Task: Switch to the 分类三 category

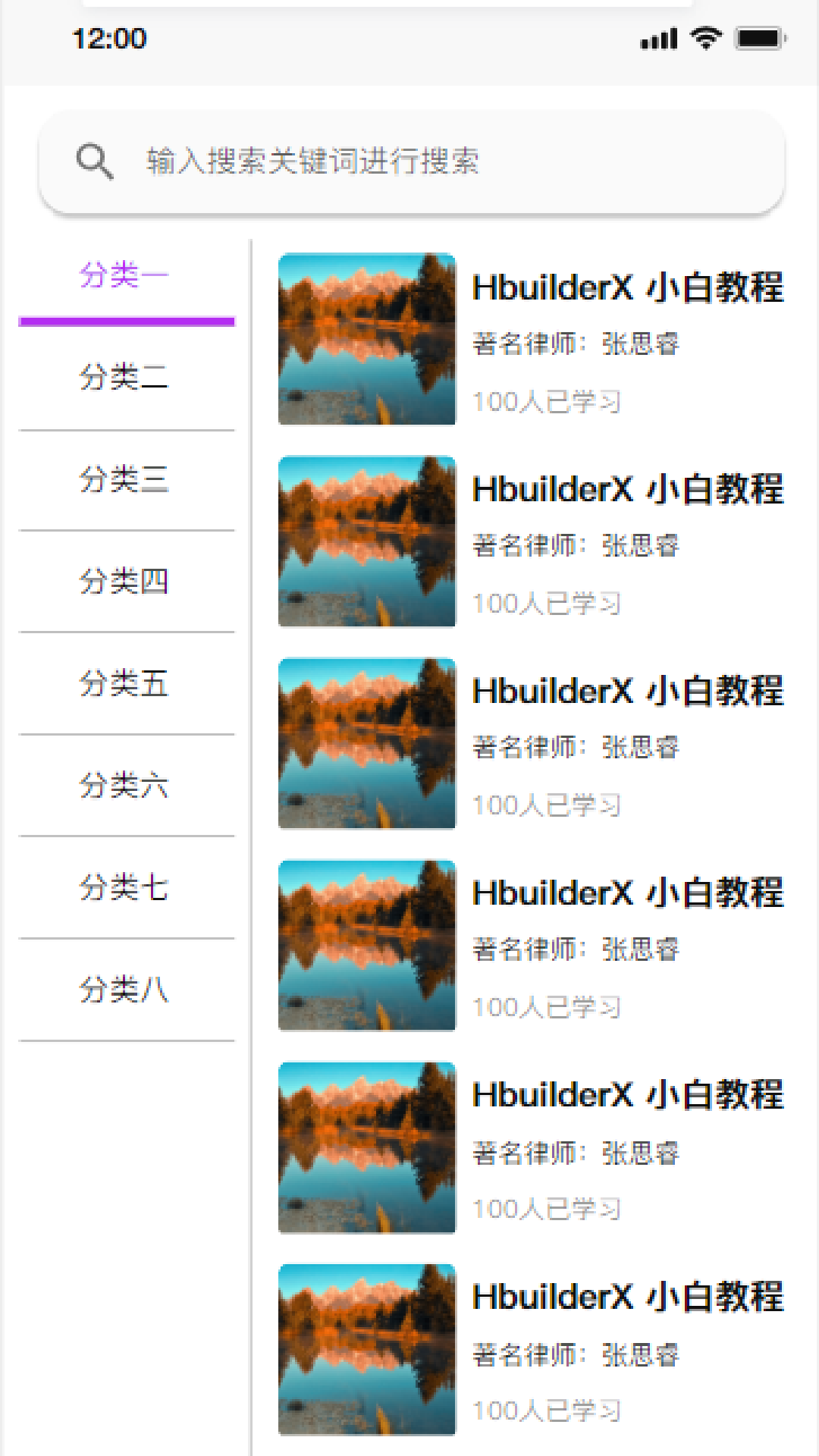Action: coord(125,479)
